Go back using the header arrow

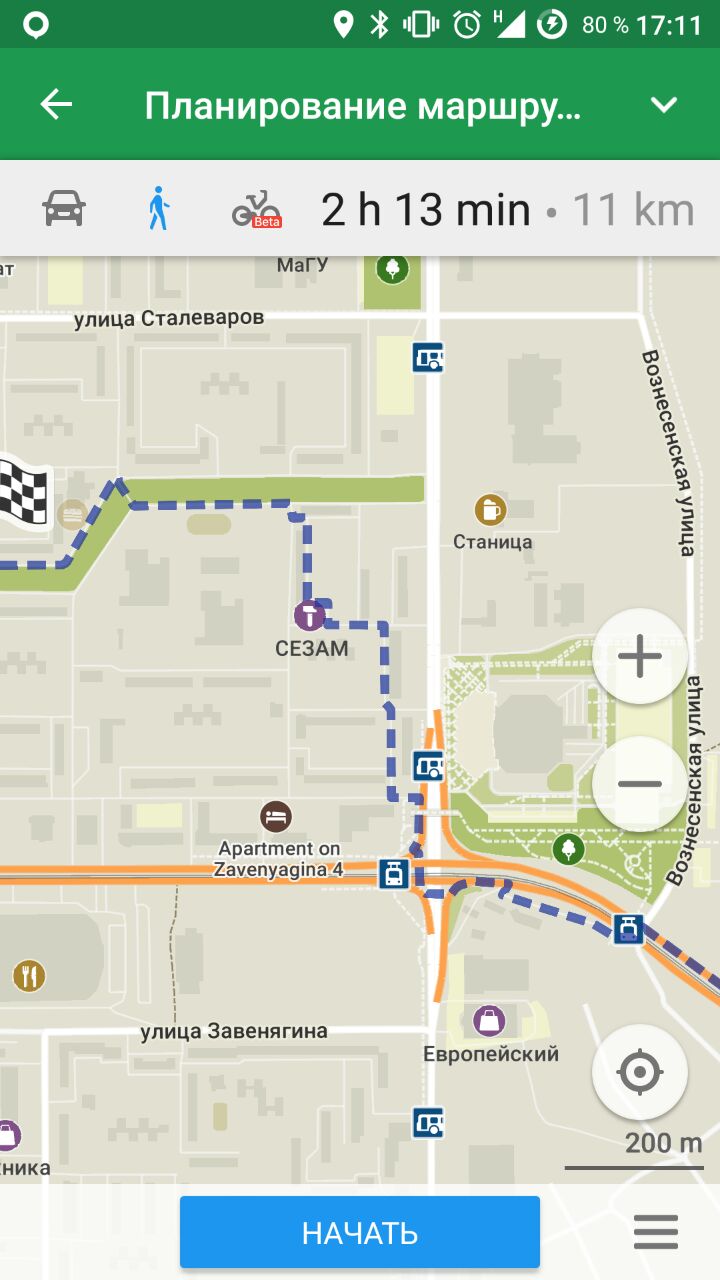point(56,105)
